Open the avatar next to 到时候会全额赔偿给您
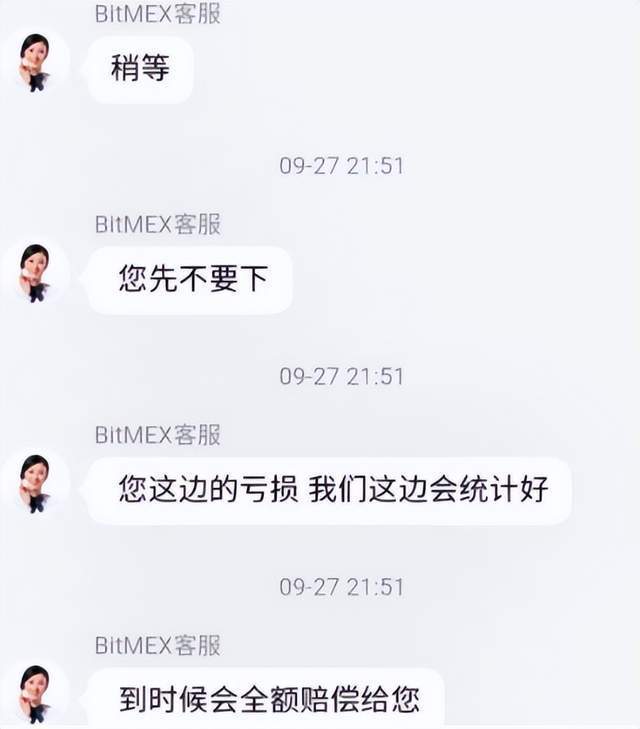The height and width of the screenshot is (729, 640). click(x=36, y=693)
